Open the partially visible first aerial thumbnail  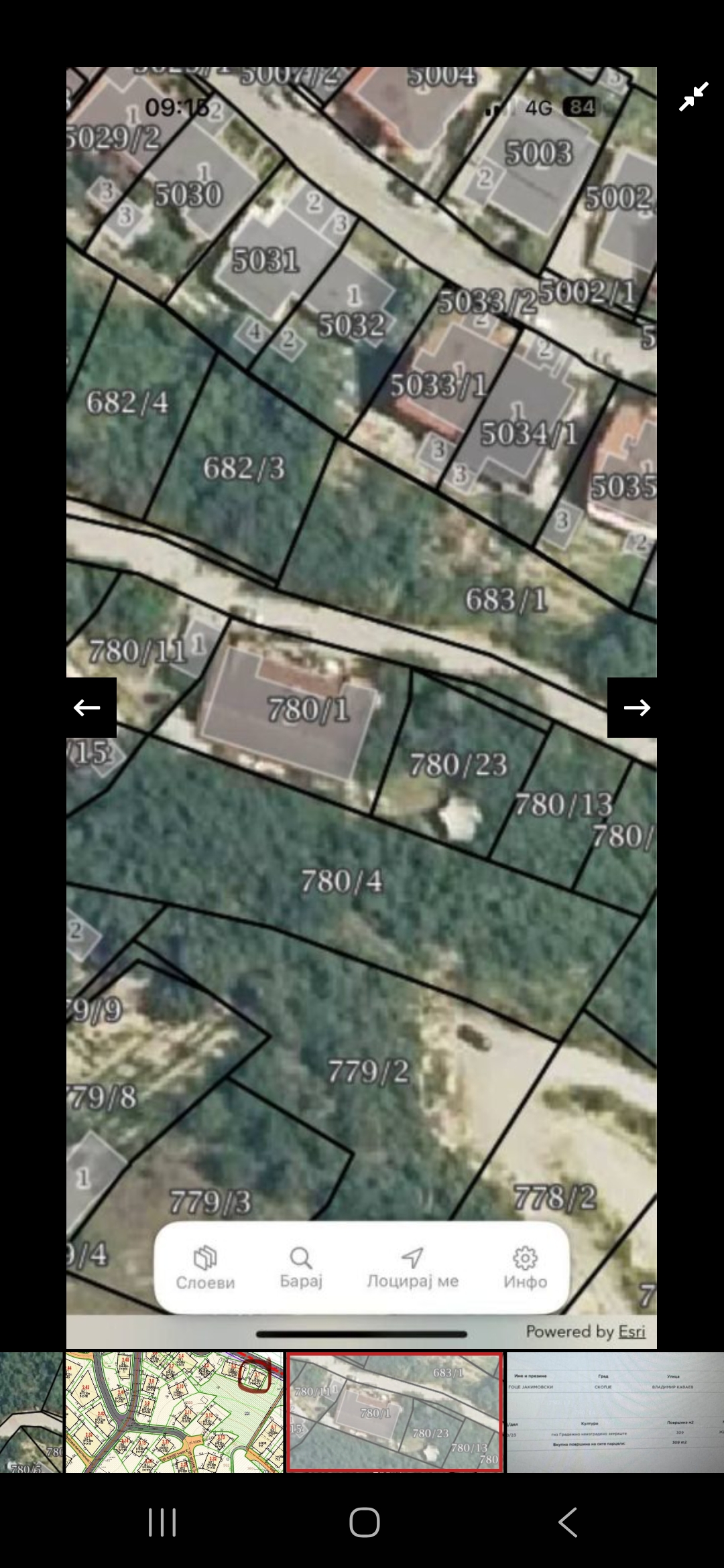point(31,1412)
